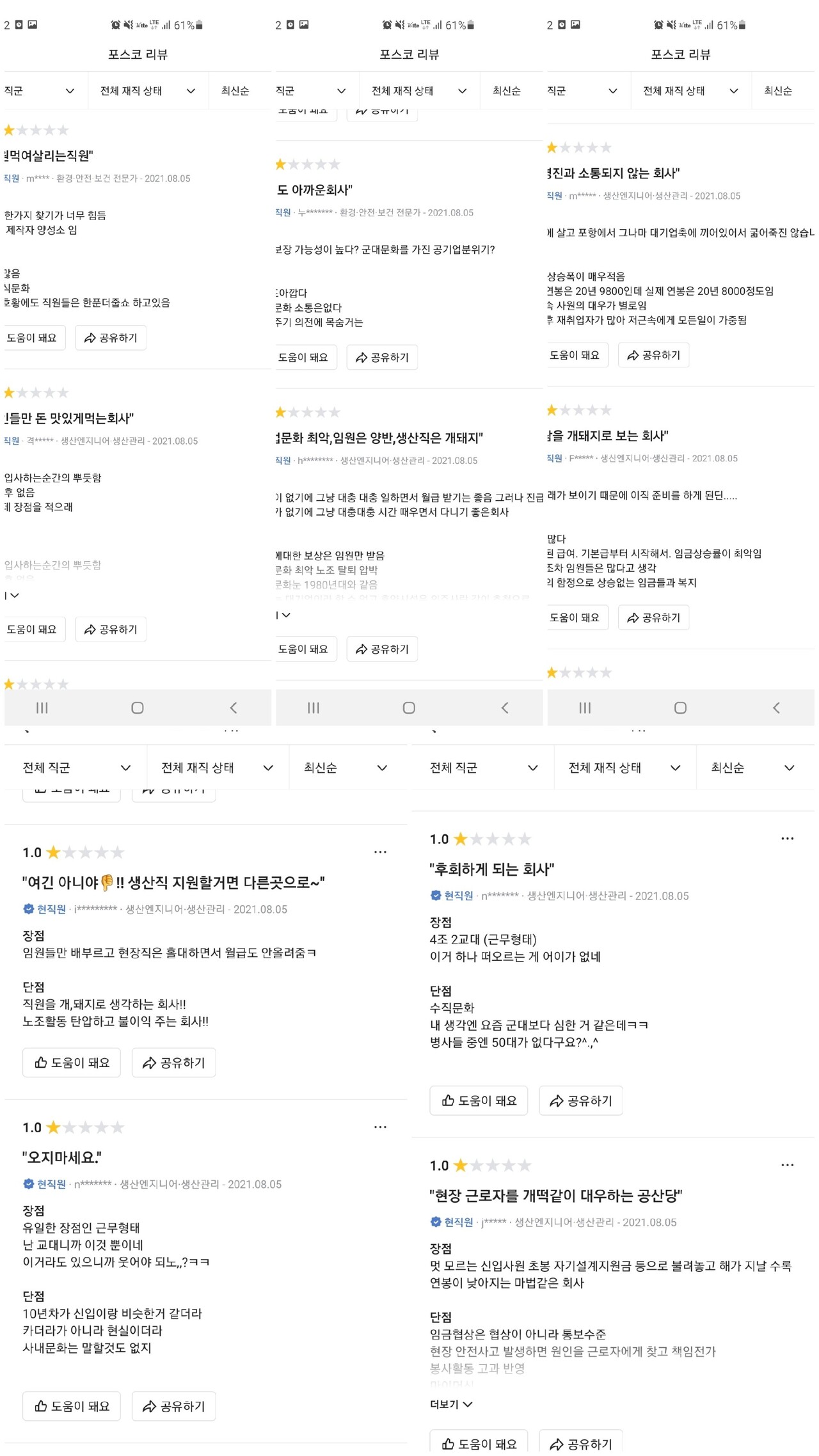Toggle 도움이 돼요 on the "여긴 아니야" review

click(x=71, y=1063)
